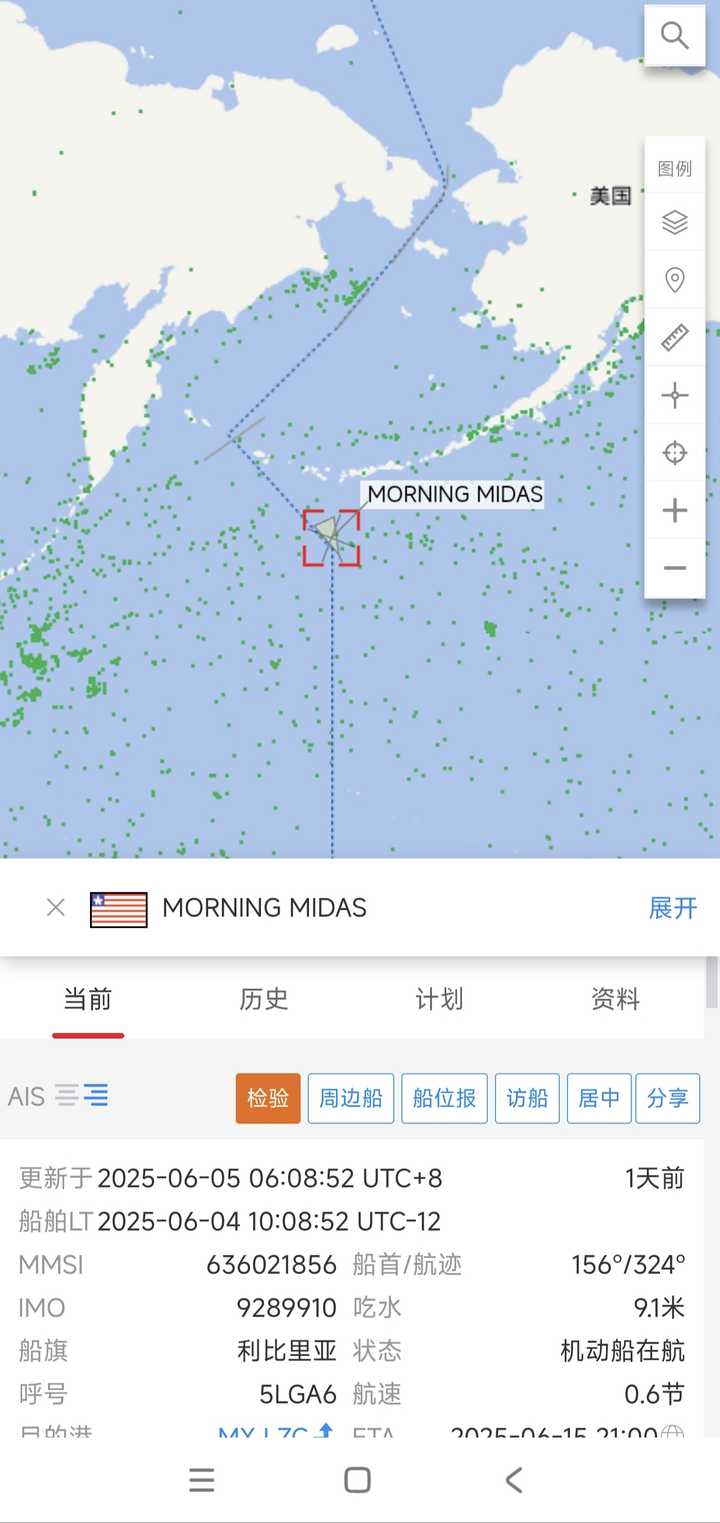Viewport: 720px width, 1523px height.
Task: Open the map layers selector
Action: (675, 222)
